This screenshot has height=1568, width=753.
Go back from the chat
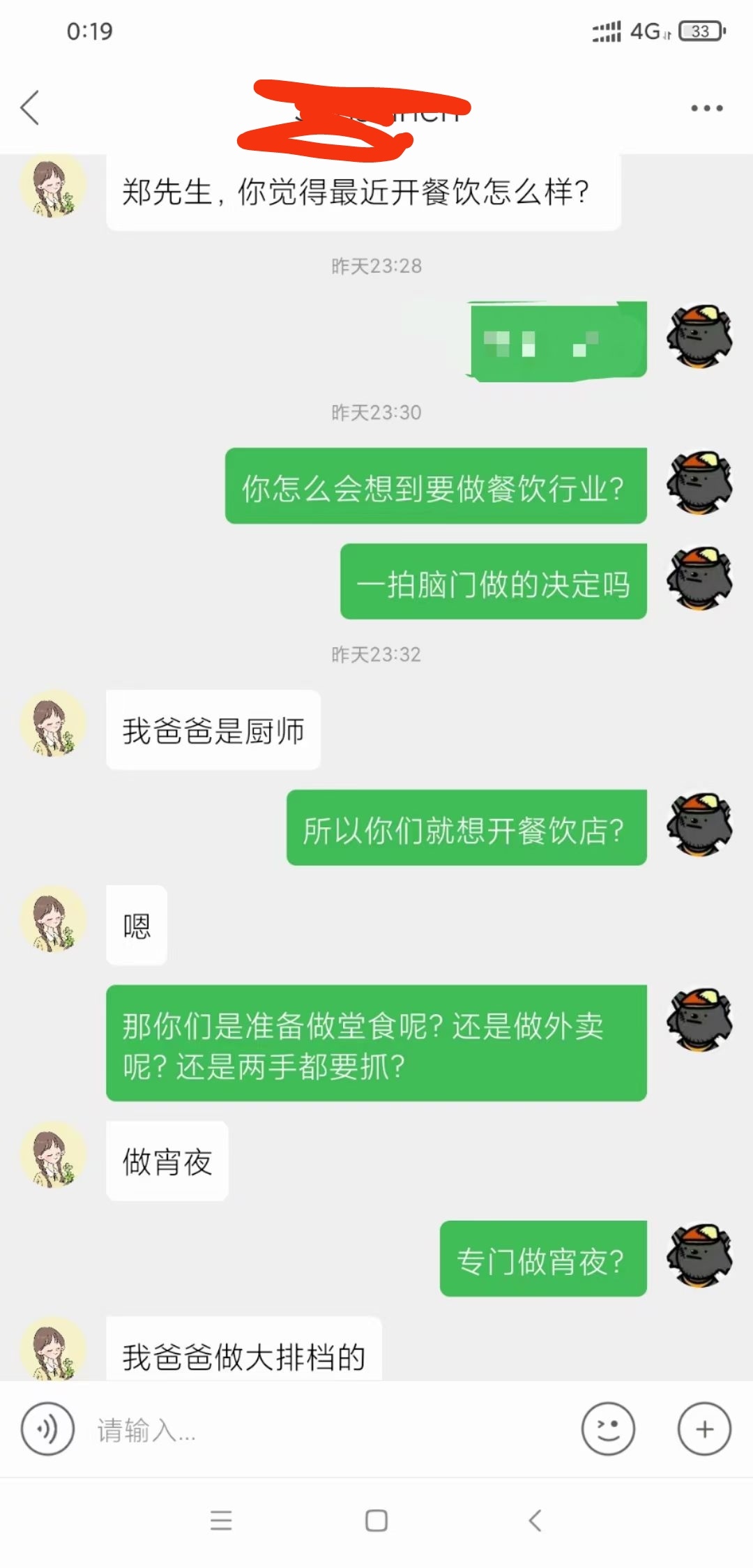coord(30,108)
